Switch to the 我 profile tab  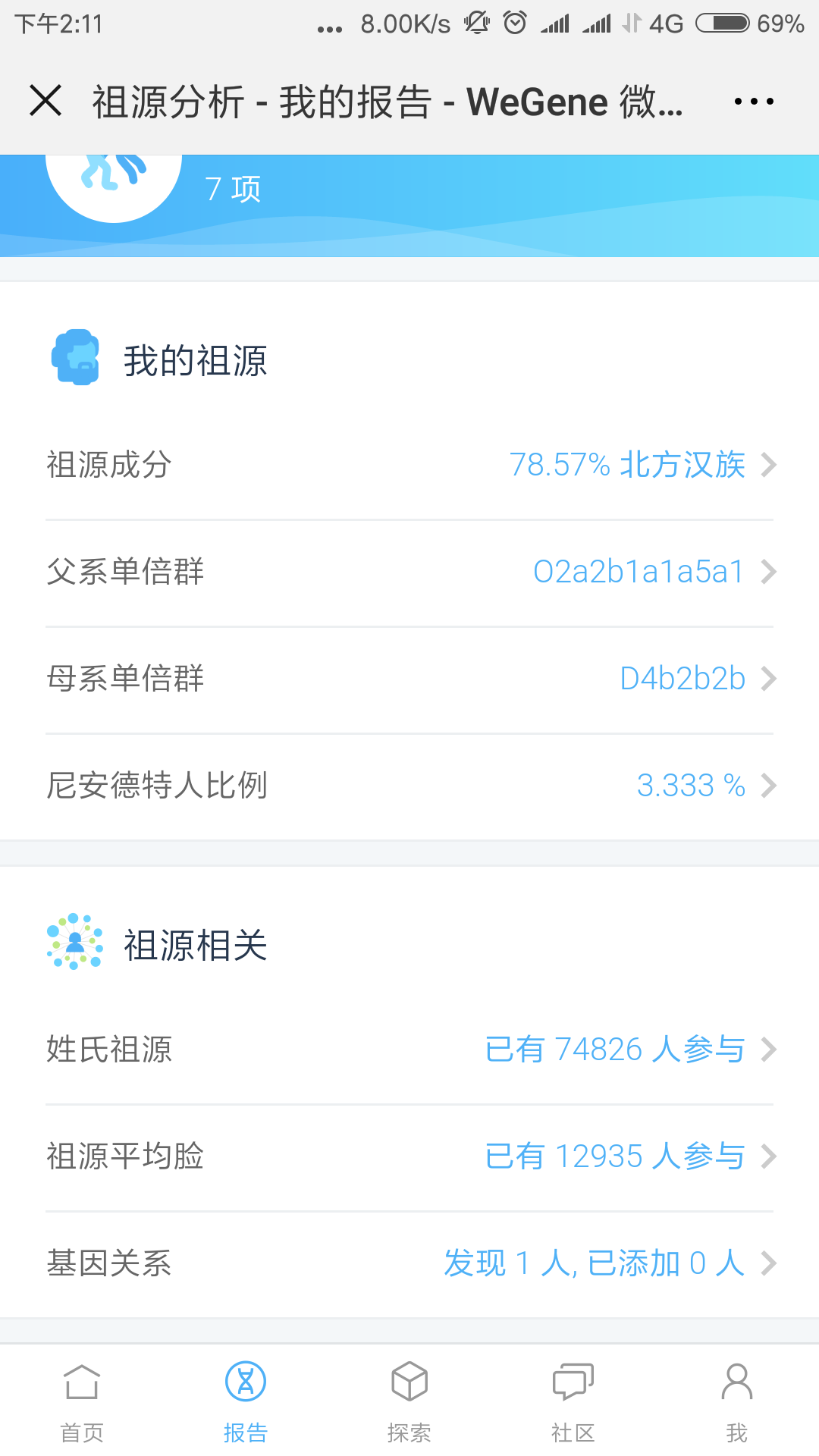(x=737, y=1401)
